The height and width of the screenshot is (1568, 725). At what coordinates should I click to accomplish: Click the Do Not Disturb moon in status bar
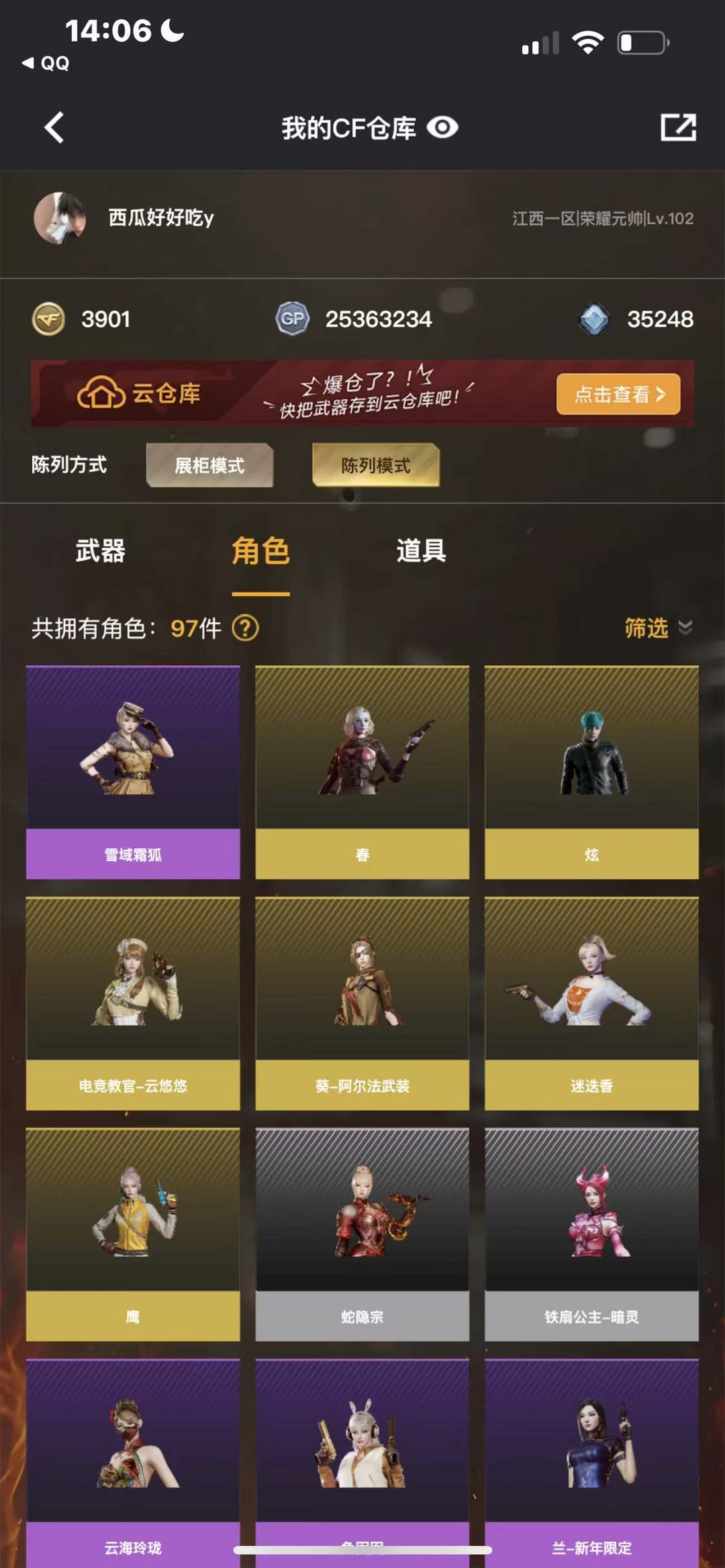tap(173, 32)
